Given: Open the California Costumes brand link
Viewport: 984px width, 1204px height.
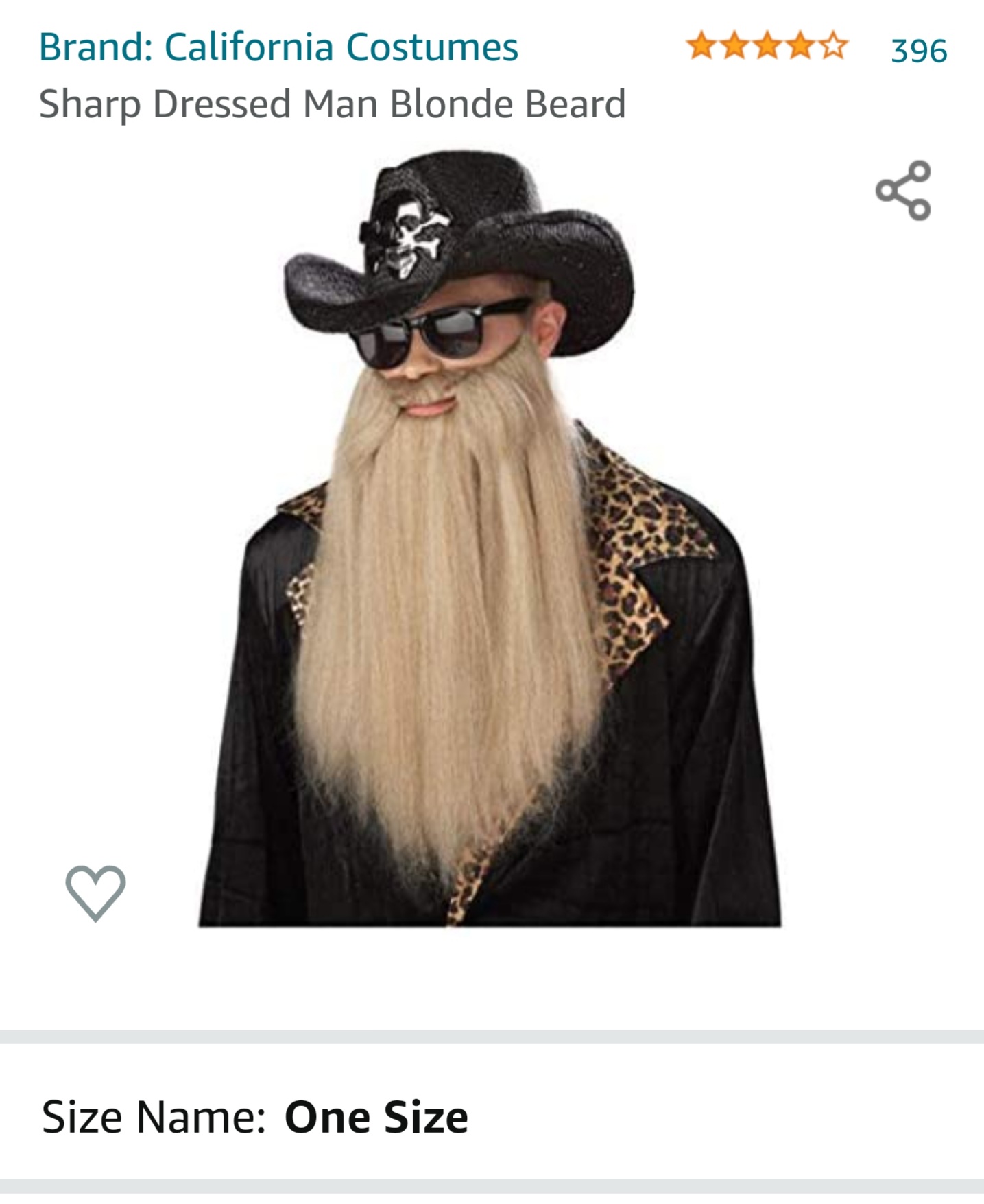Looking at the screenshot, I should (278, 47).
